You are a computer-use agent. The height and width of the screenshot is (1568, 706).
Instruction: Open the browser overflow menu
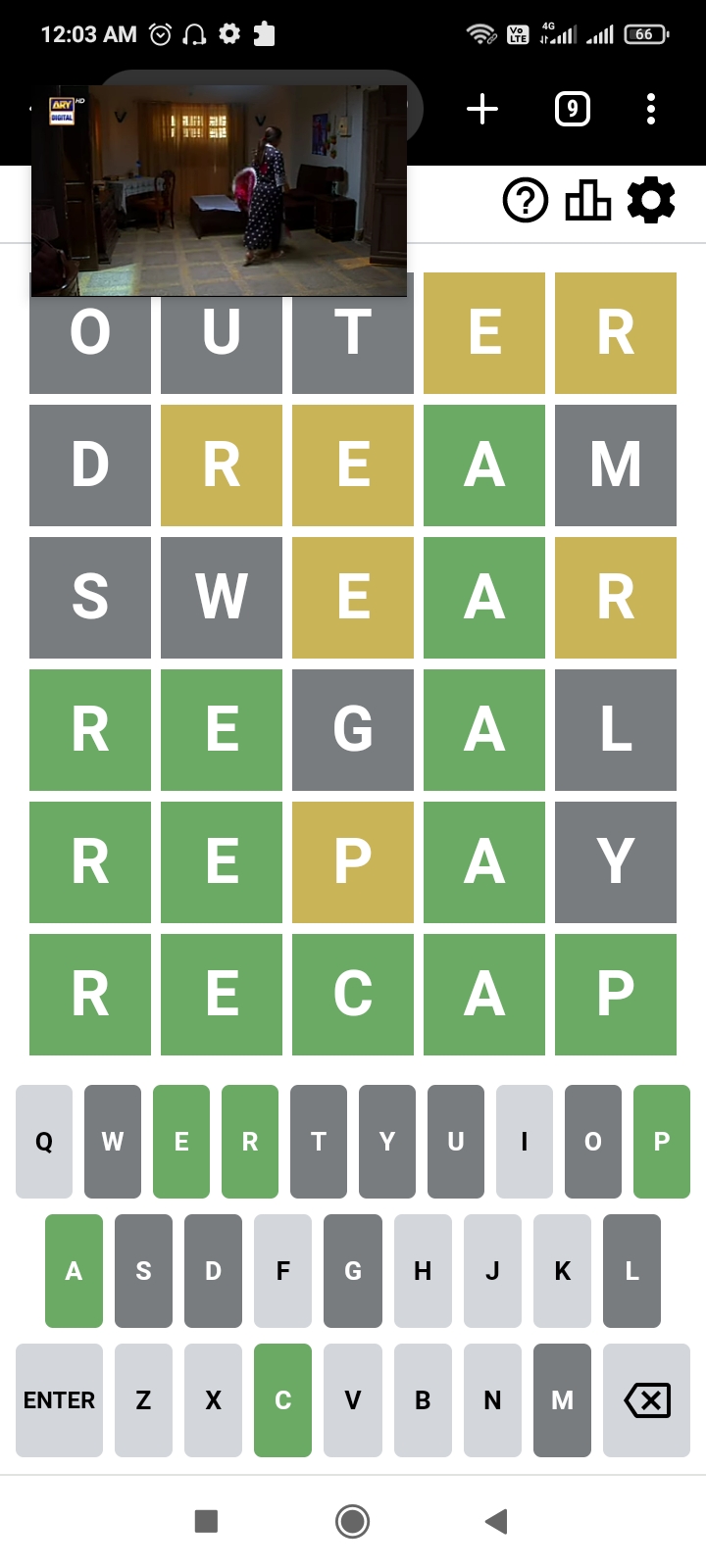coord(651,109)
